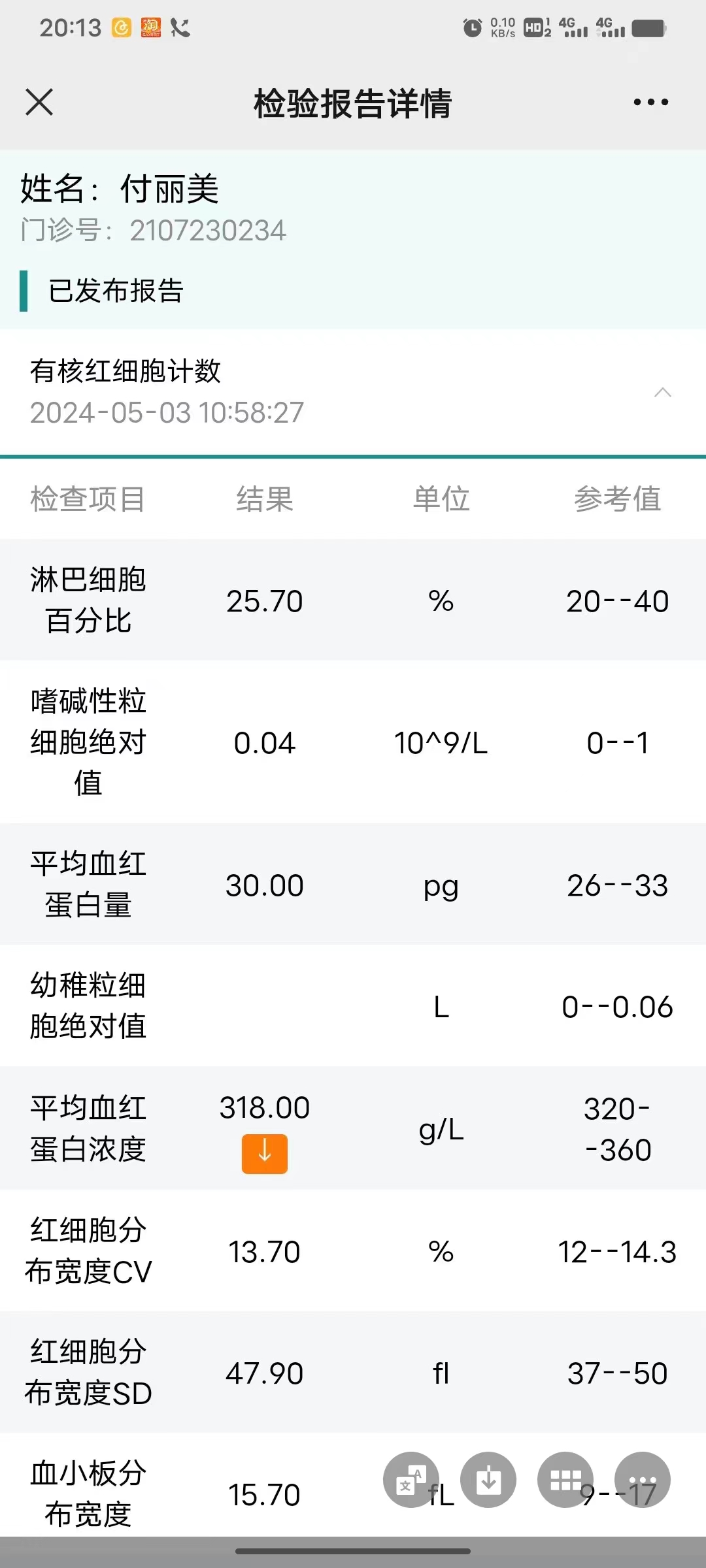Tap the floating download icon
The height and width of the screenshot is (1568, 706).
488,1480
